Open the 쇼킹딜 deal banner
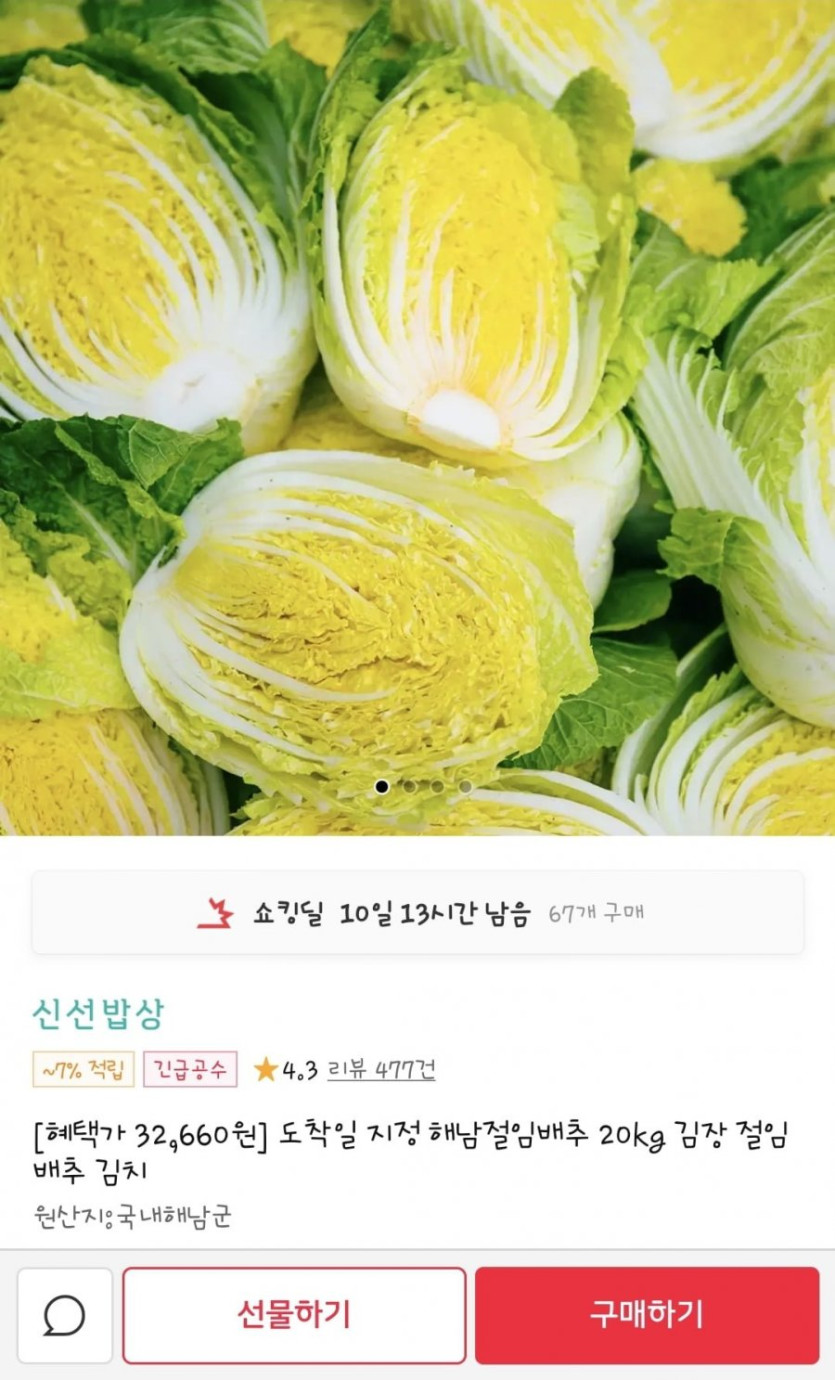 (417, 912)
